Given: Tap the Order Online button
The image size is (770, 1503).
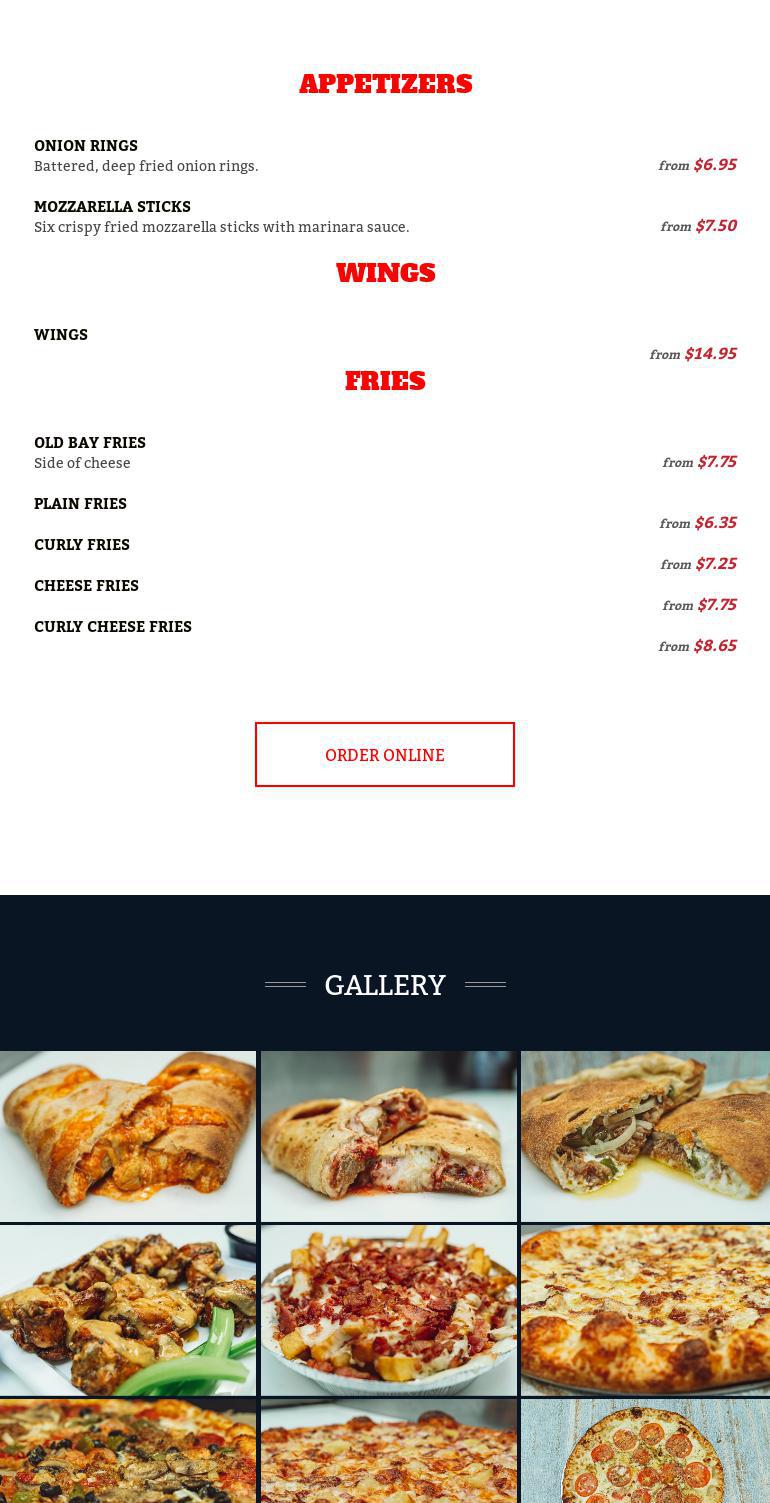Looking at the screenshot, I should (x=385, y=754).
